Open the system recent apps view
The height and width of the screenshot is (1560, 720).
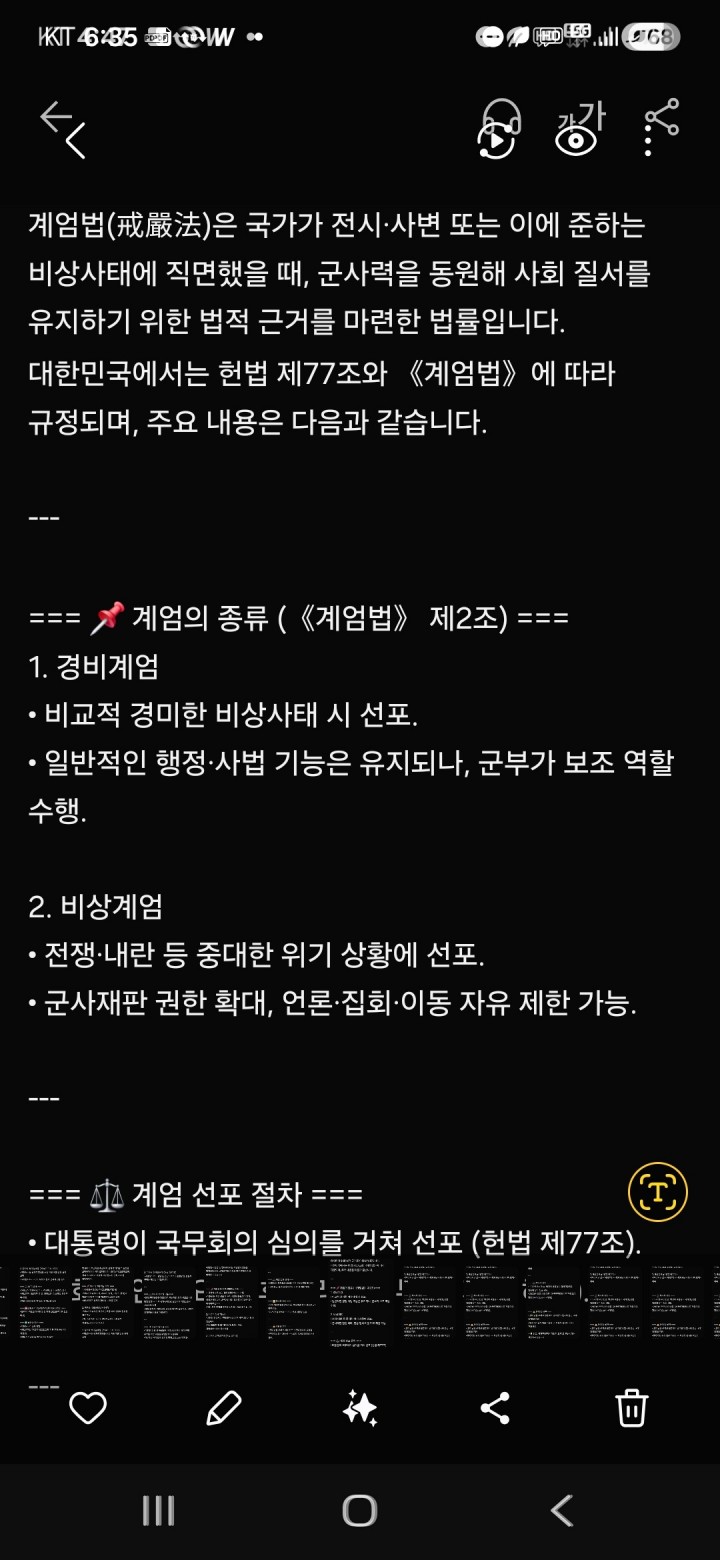coord(158,1510)
